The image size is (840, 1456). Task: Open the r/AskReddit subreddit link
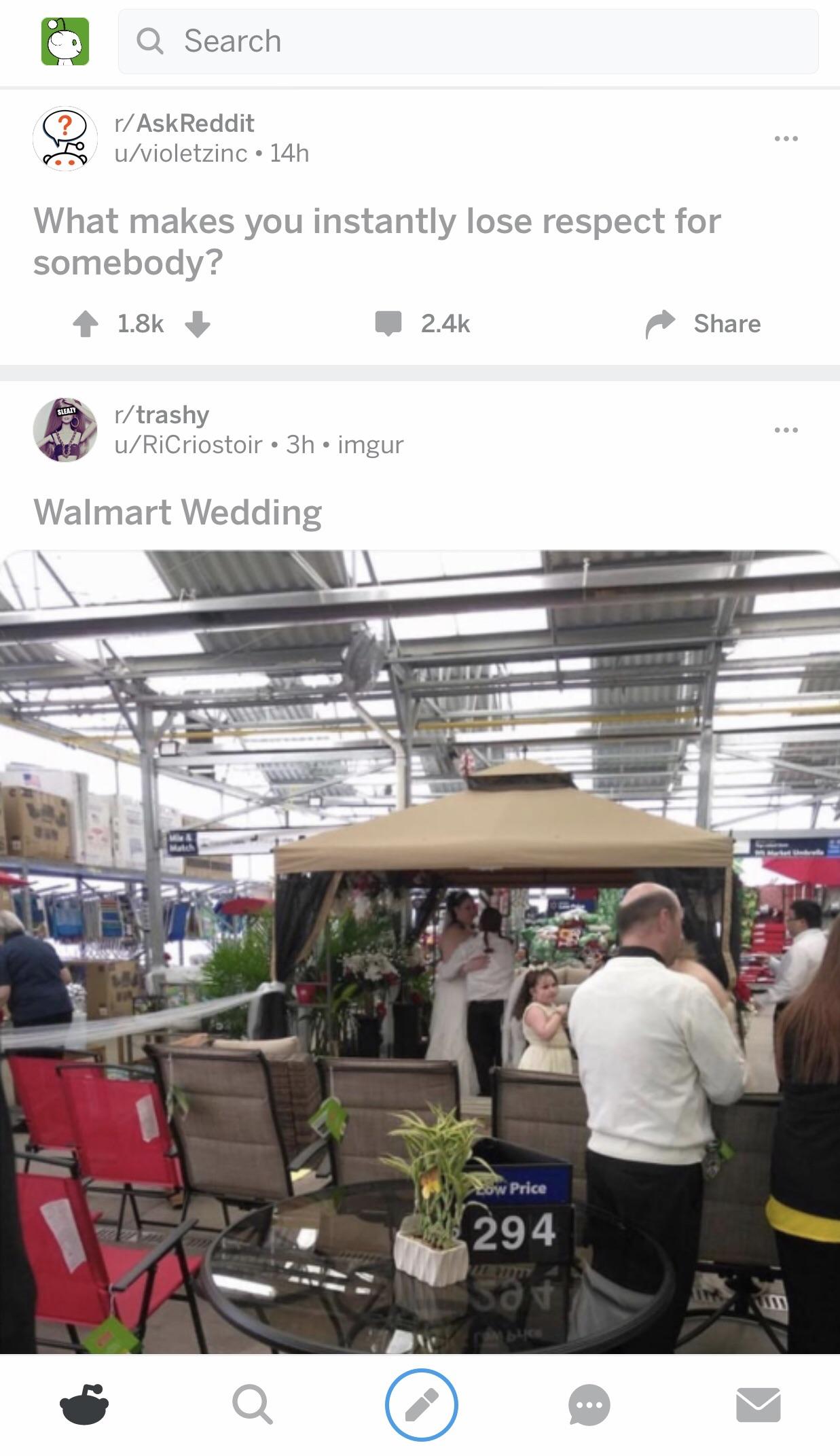click(184, 124)
